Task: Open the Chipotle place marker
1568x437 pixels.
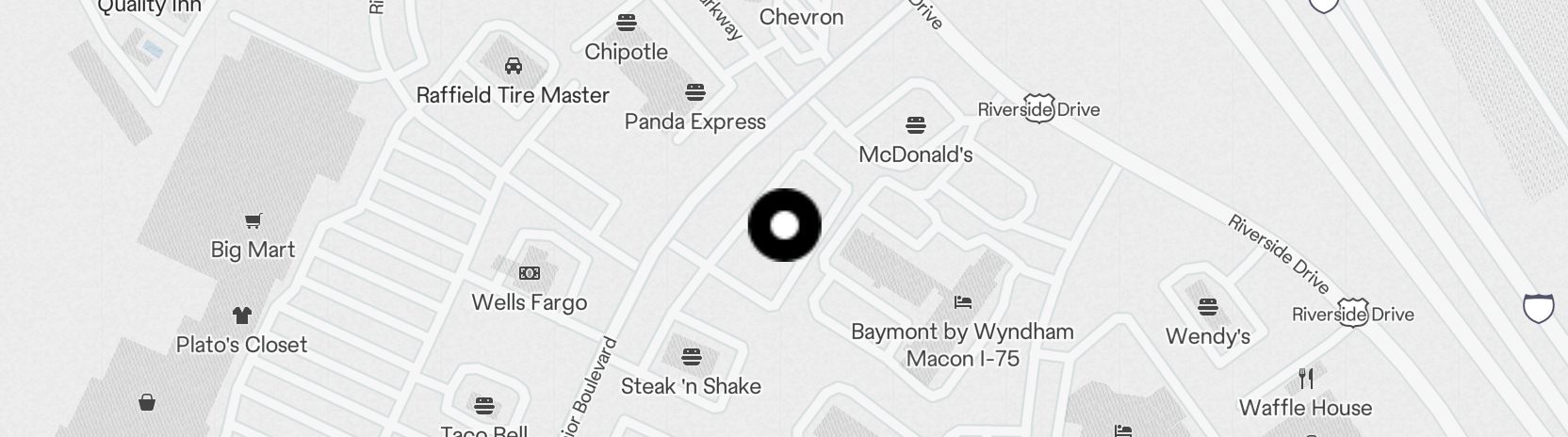Action: coord(627,23)
